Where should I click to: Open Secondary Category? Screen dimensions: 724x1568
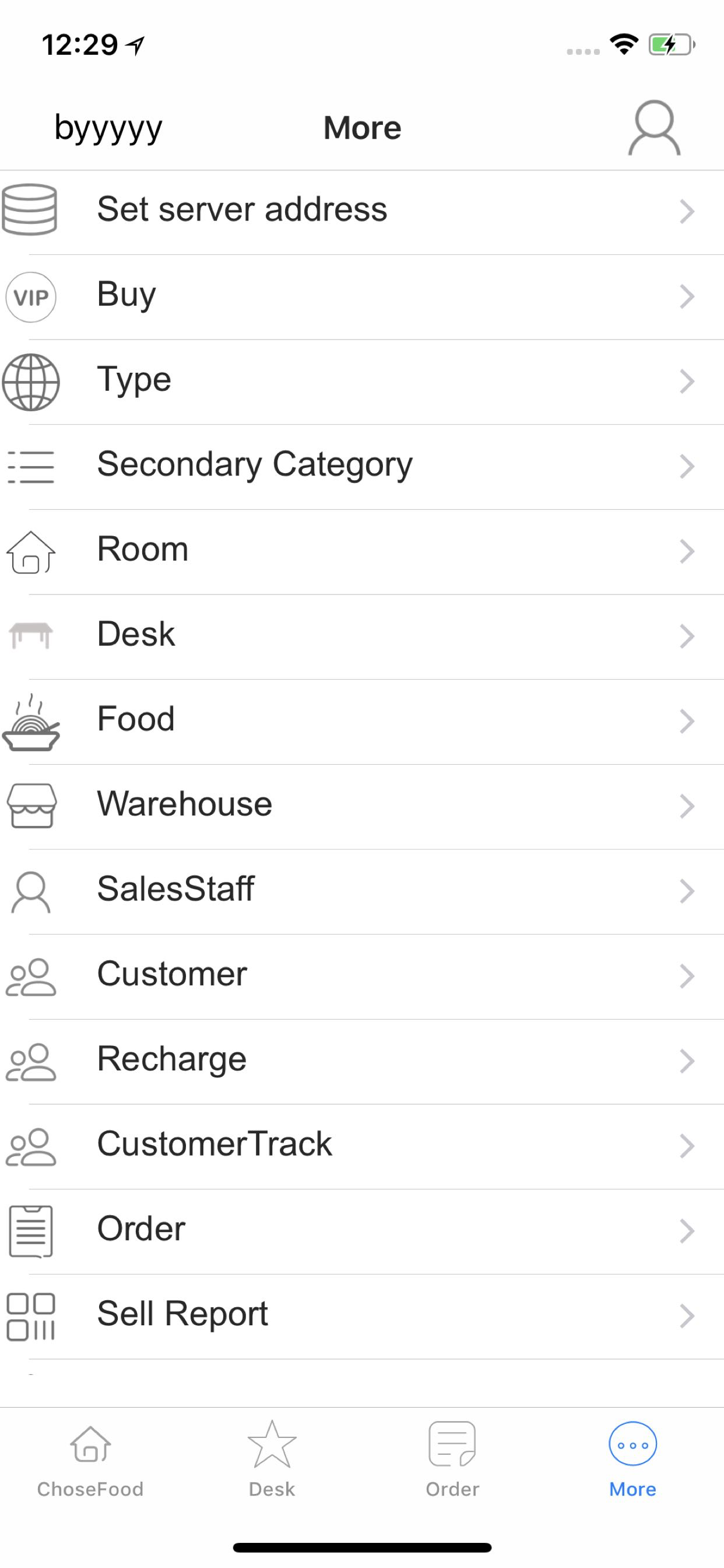tap(362, 467)
